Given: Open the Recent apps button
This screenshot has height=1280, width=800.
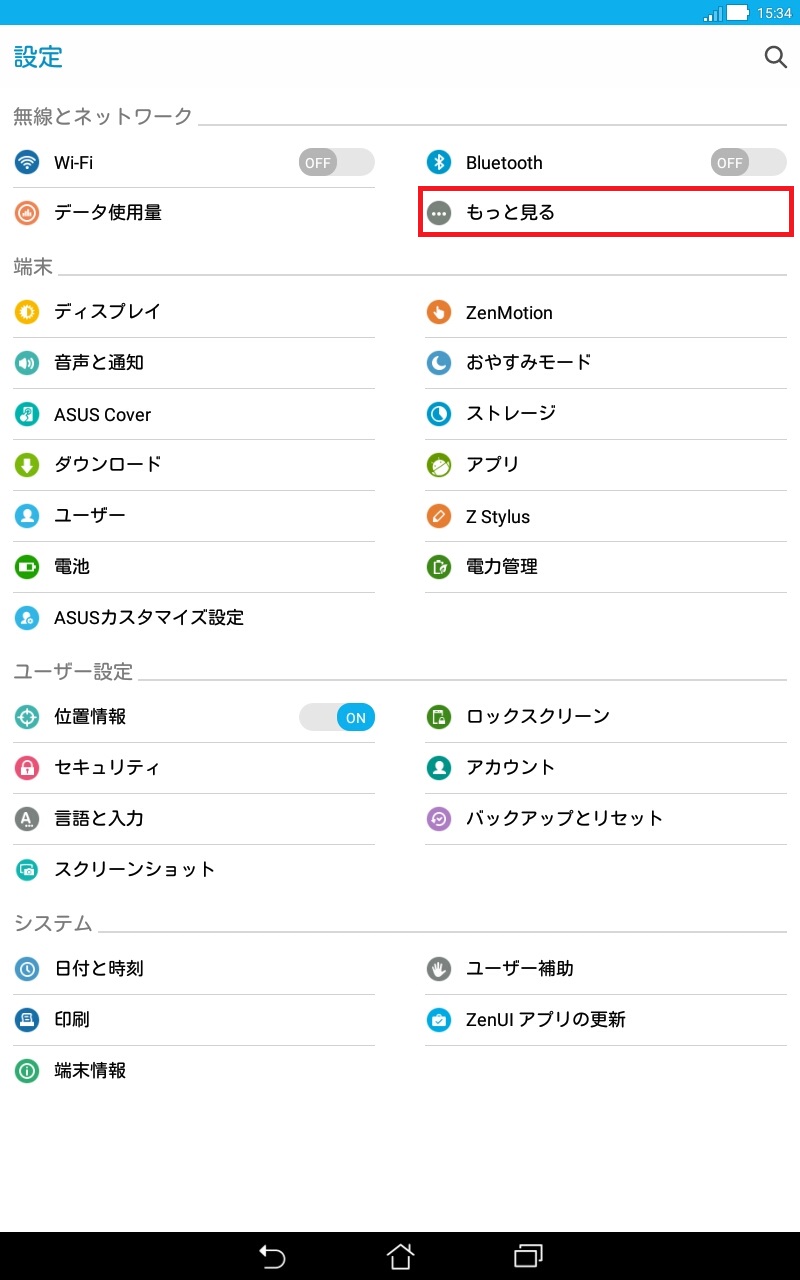Looking at the screenshot, I should point(527,1255).
